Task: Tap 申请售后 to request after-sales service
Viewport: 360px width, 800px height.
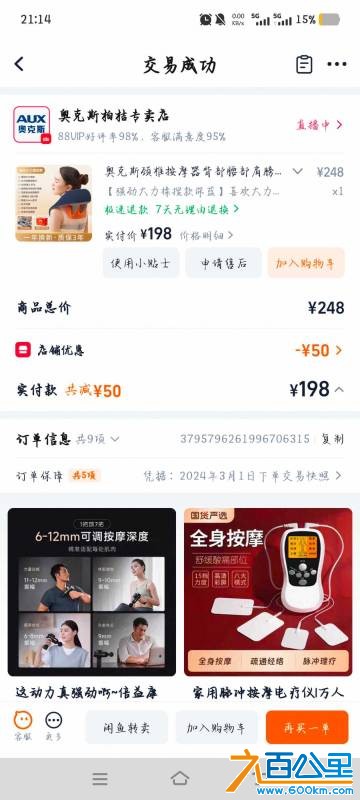Action: point(223,263)
